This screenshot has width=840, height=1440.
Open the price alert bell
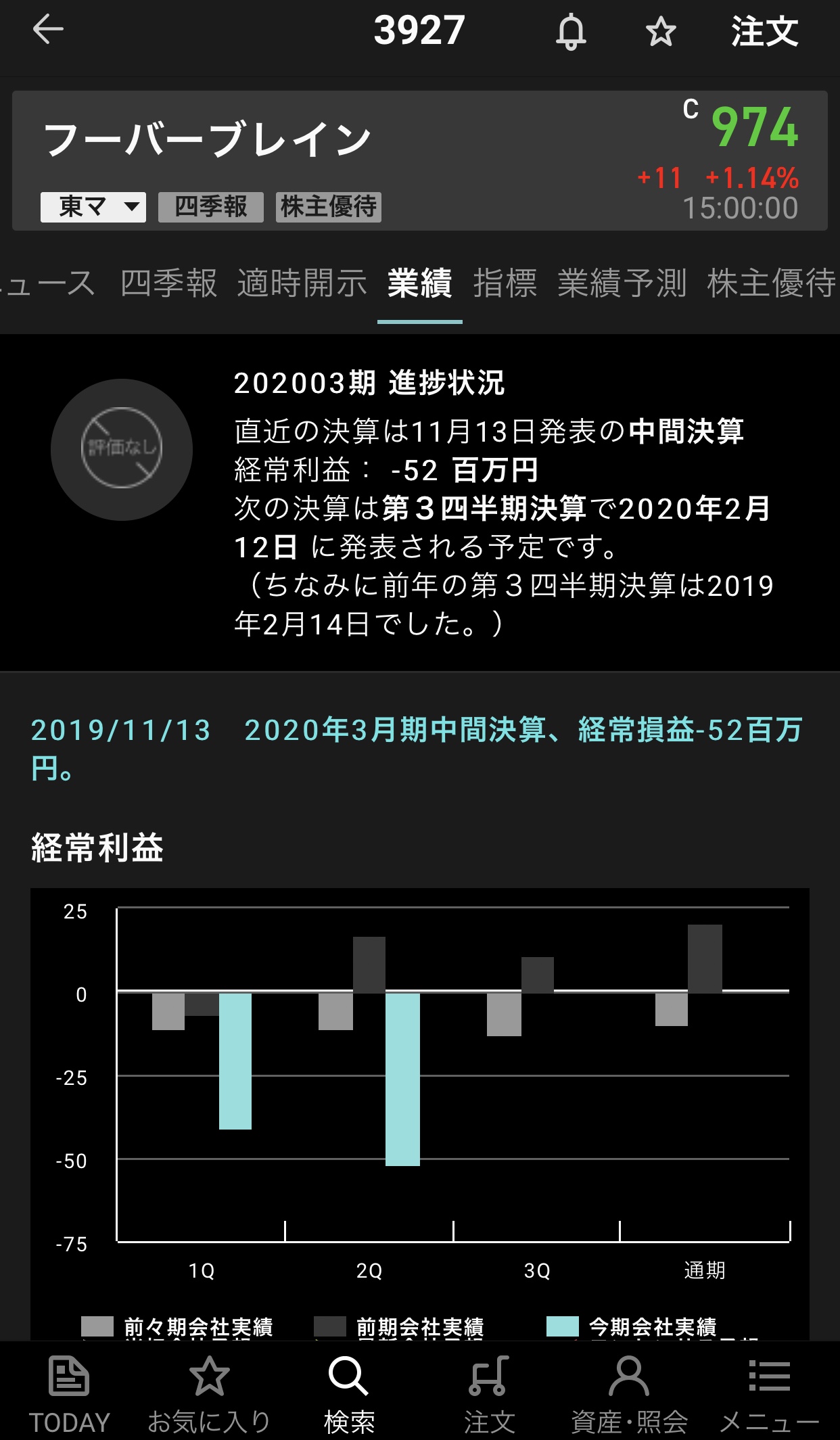pos(571,32)
